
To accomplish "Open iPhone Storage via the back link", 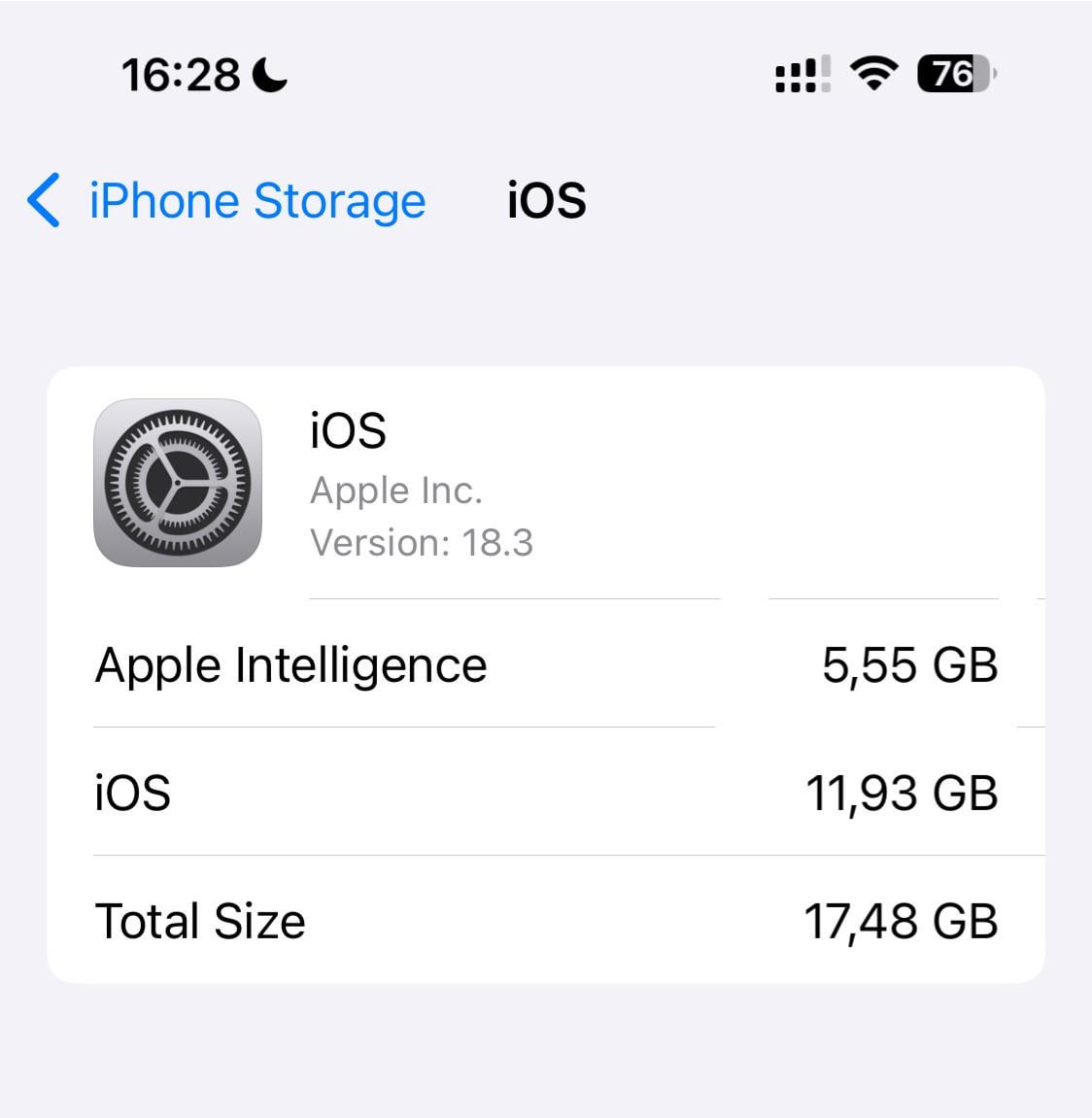I will [257, 201].
